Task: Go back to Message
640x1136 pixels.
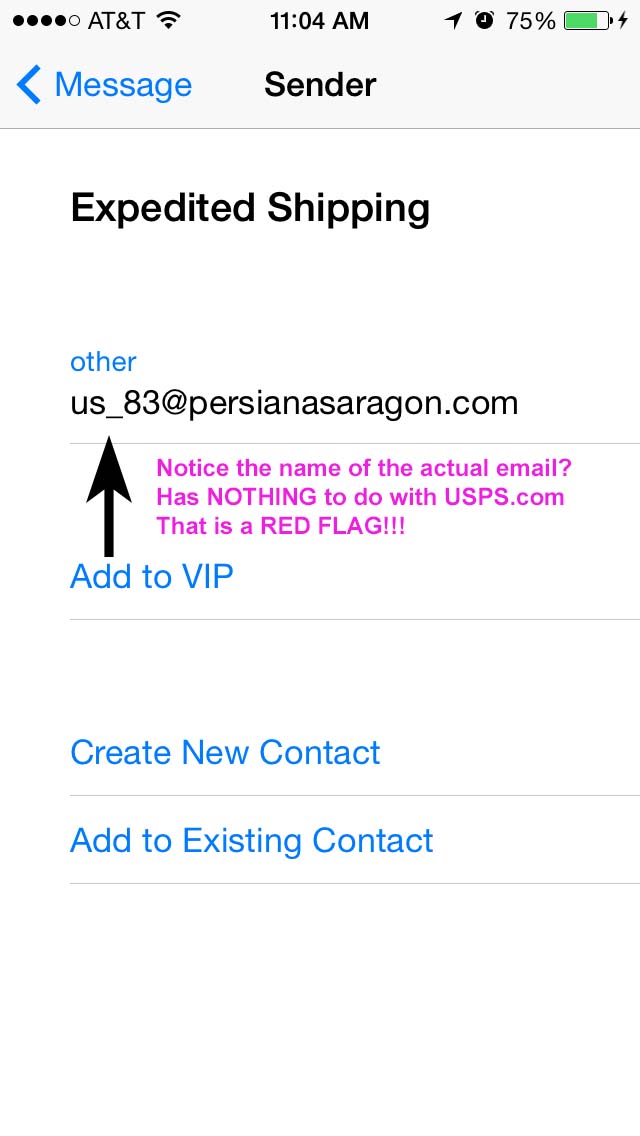Action: 104,85
